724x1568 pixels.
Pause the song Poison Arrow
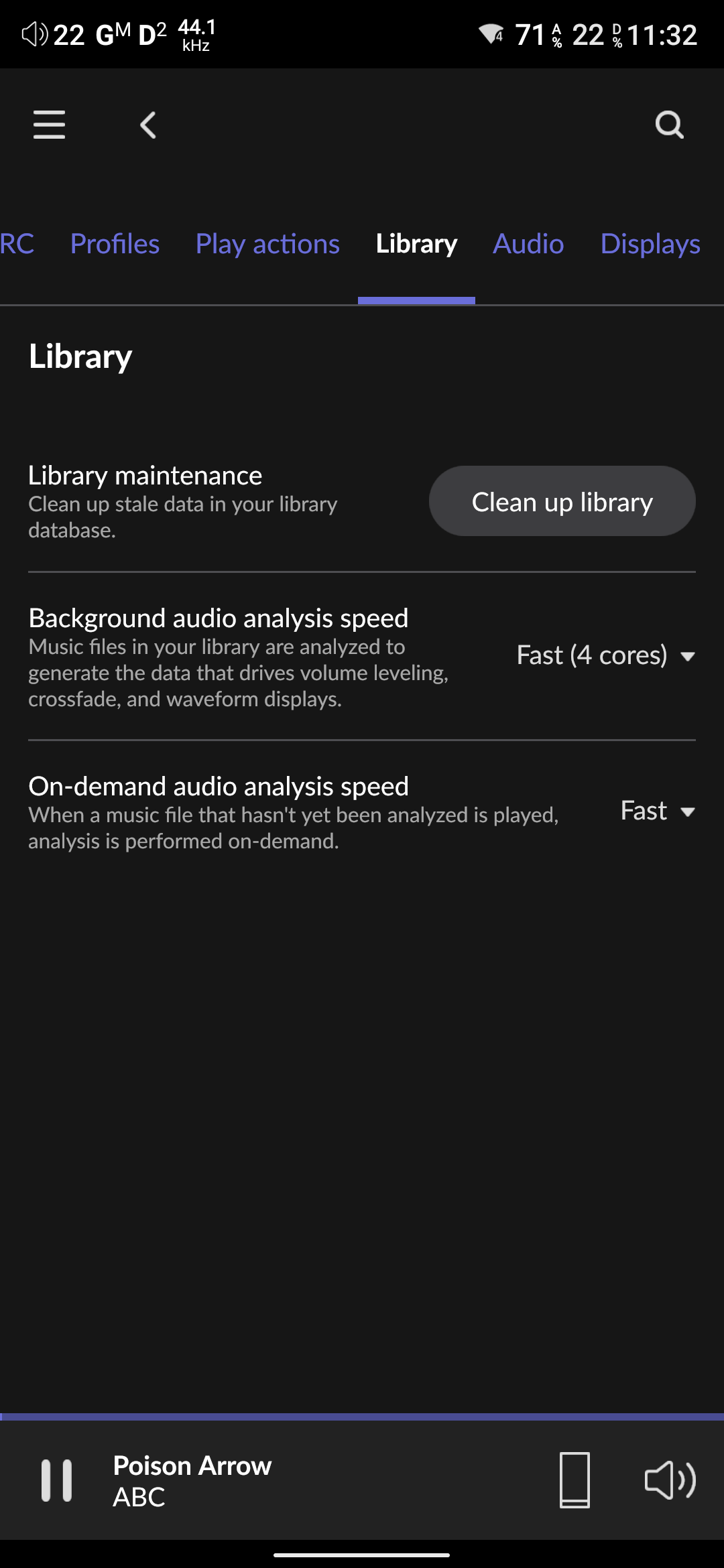[57, 1480]
